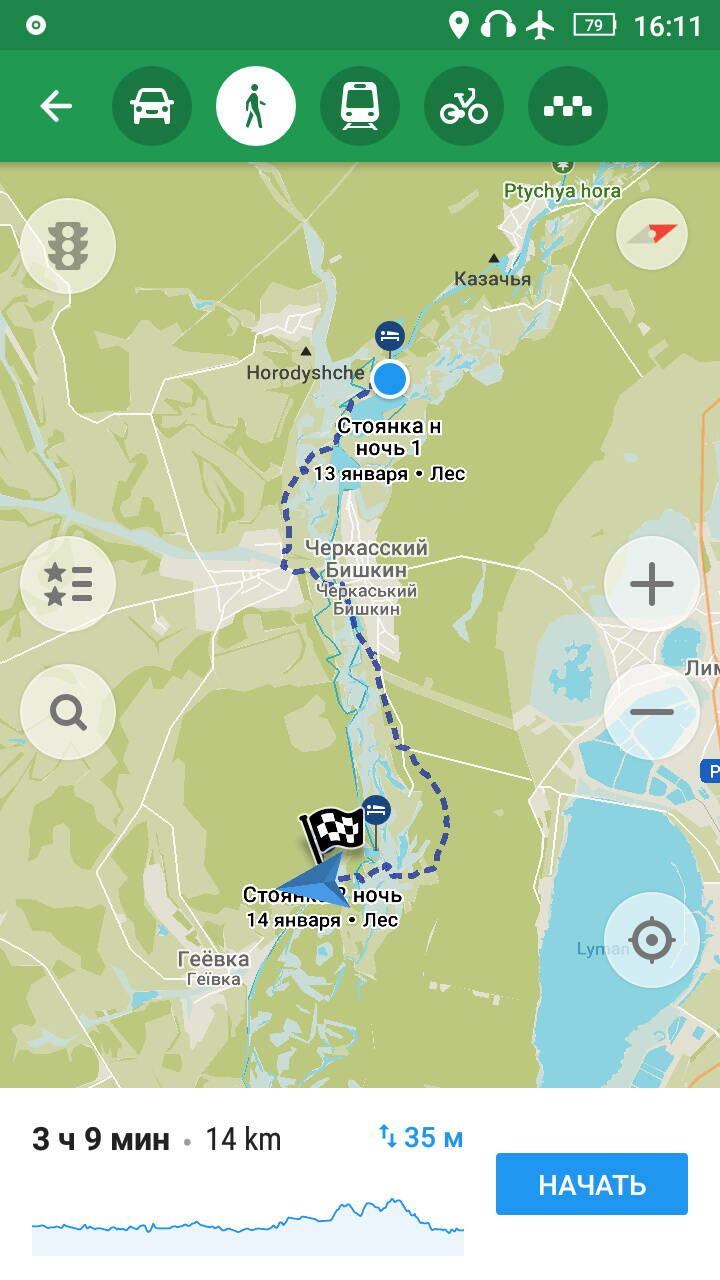Tap the compass to reset north
720x1280 pixels.
(652, 235)
